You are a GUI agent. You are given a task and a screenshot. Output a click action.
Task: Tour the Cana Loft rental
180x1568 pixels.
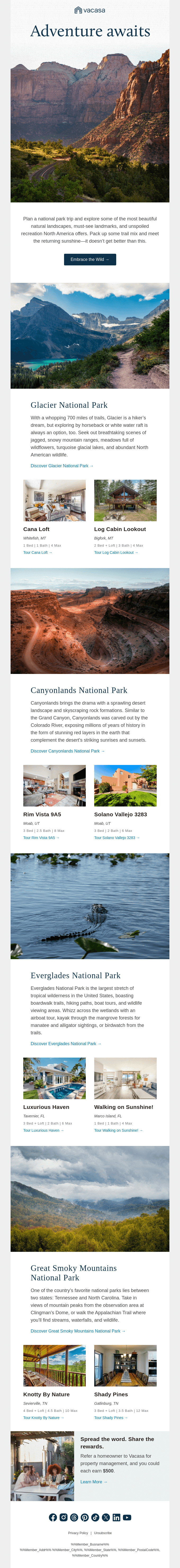38,553
